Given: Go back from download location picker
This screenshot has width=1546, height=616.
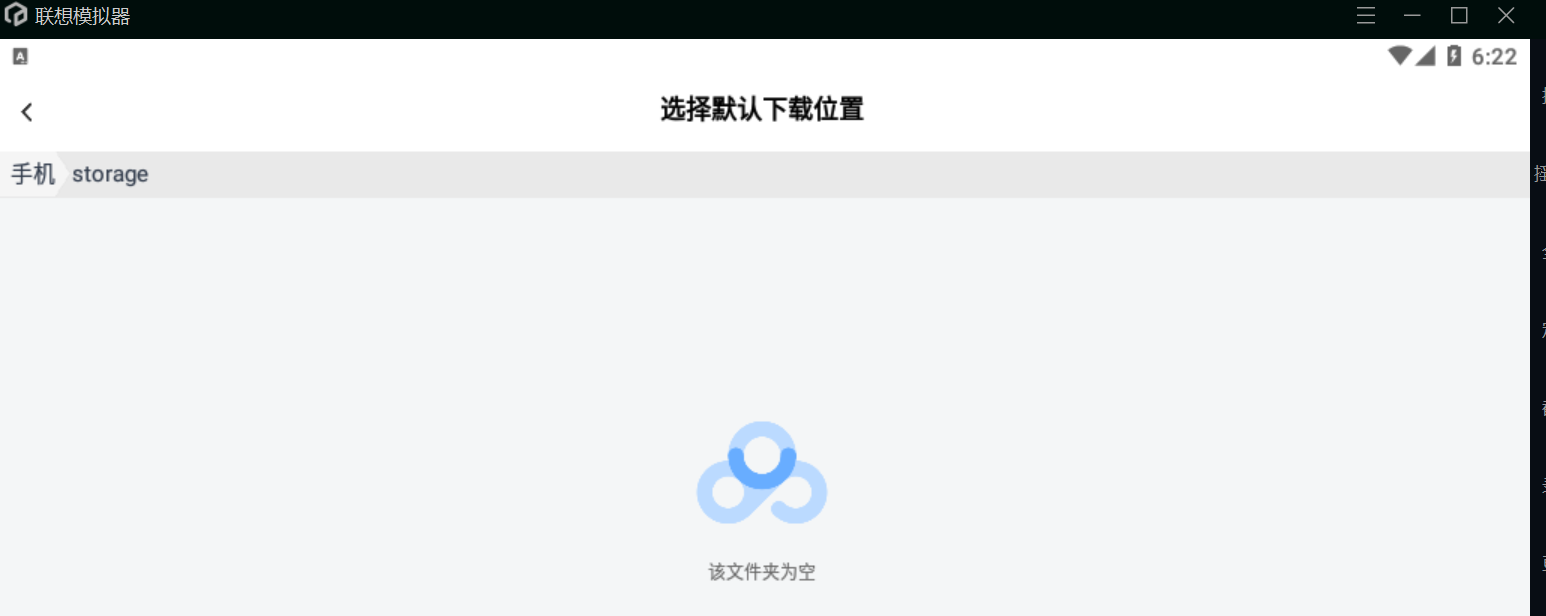Looking at the screenshot, I should pyautogui.click(x=27, y=112).
